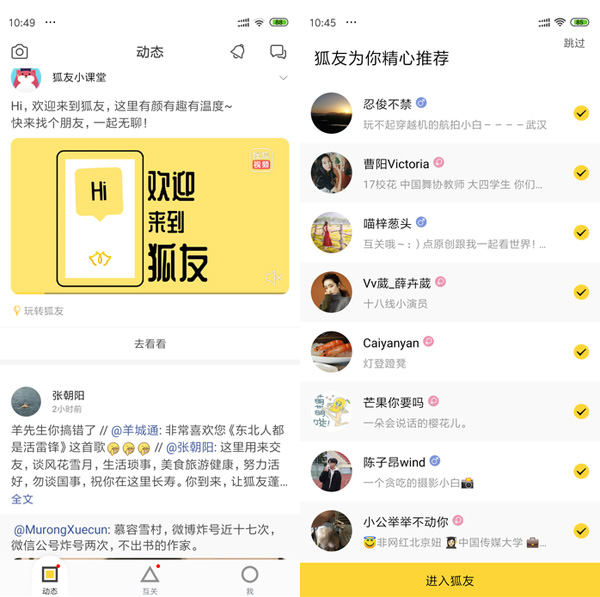Open the messages chat icon
Screen dimensions: 600x597
(278, 52)
